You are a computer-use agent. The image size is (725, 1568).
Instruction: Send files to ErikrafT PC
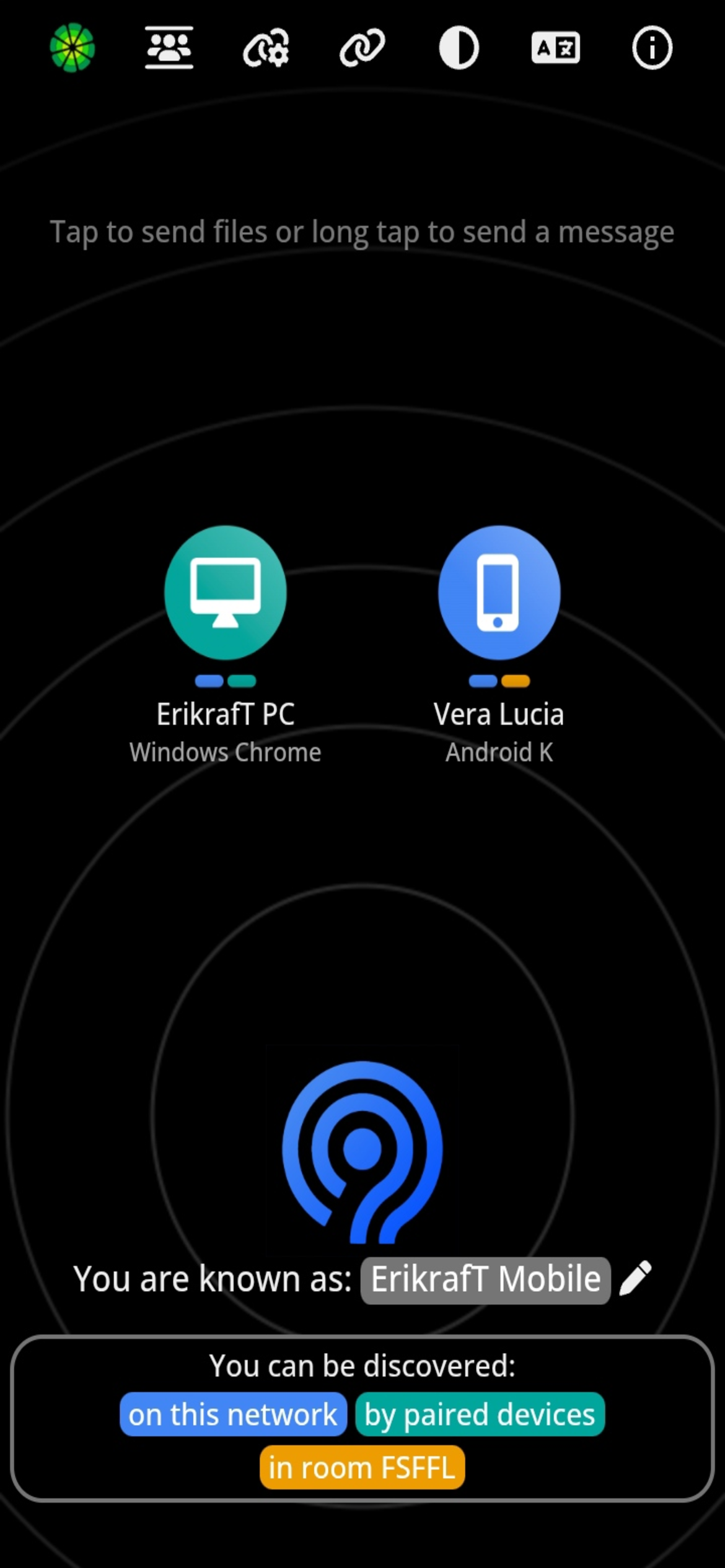point(226,593)
